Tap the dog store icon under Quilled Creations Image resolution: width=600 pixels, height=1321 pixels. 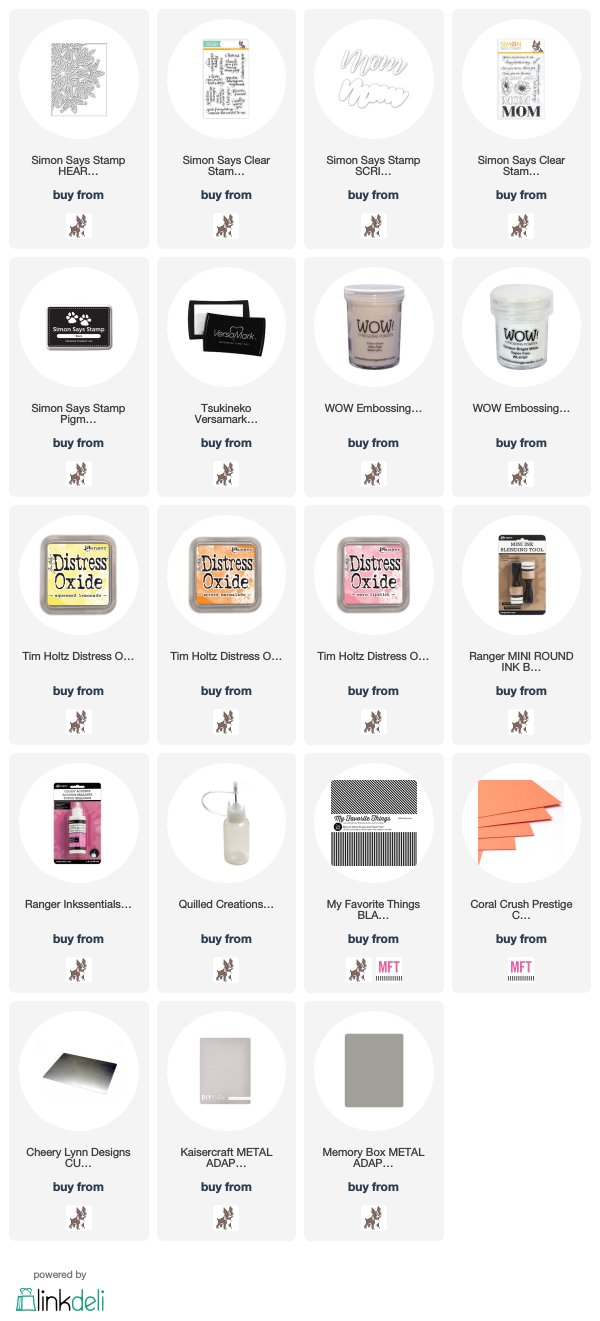226,969
